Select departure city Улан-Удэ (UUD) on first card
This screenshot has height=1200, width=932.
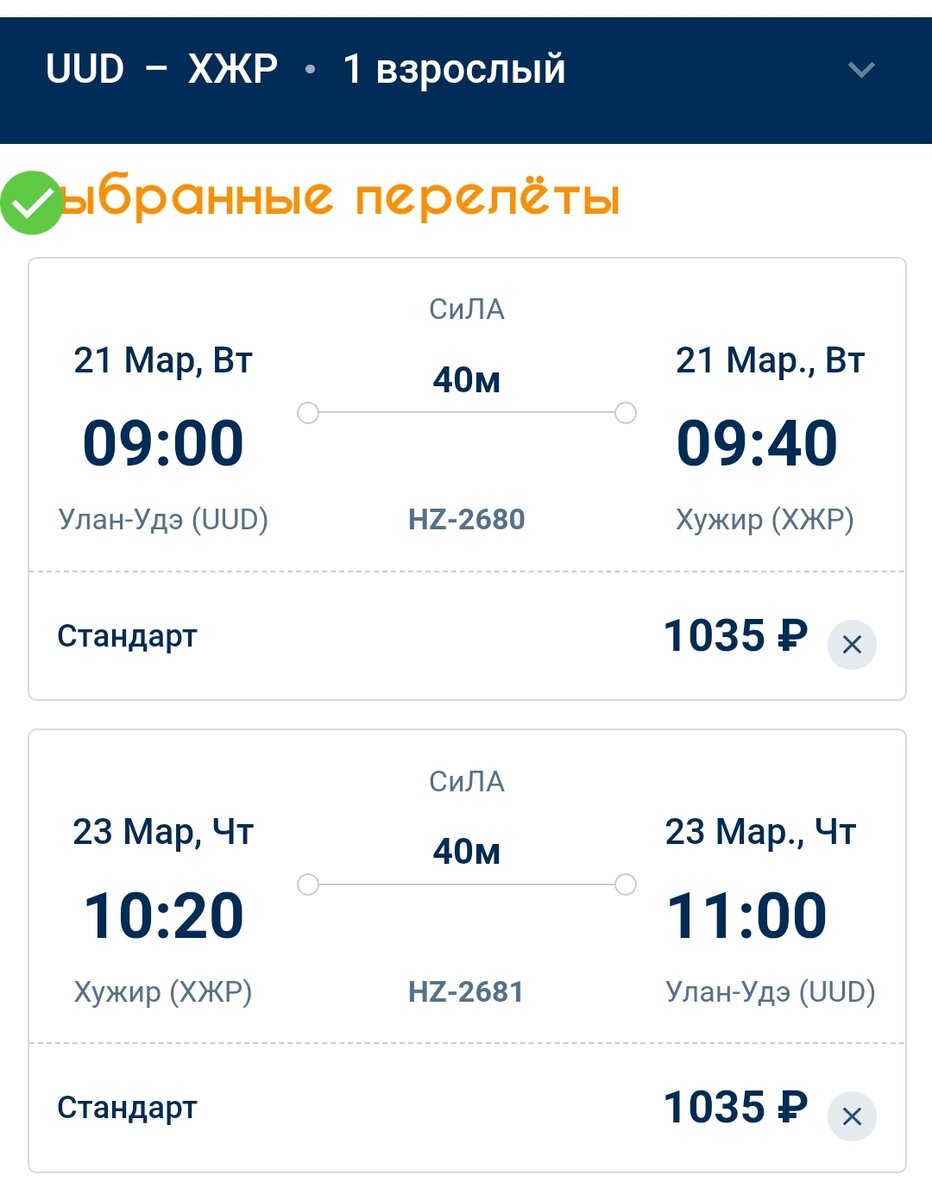(x=162, y=519)
